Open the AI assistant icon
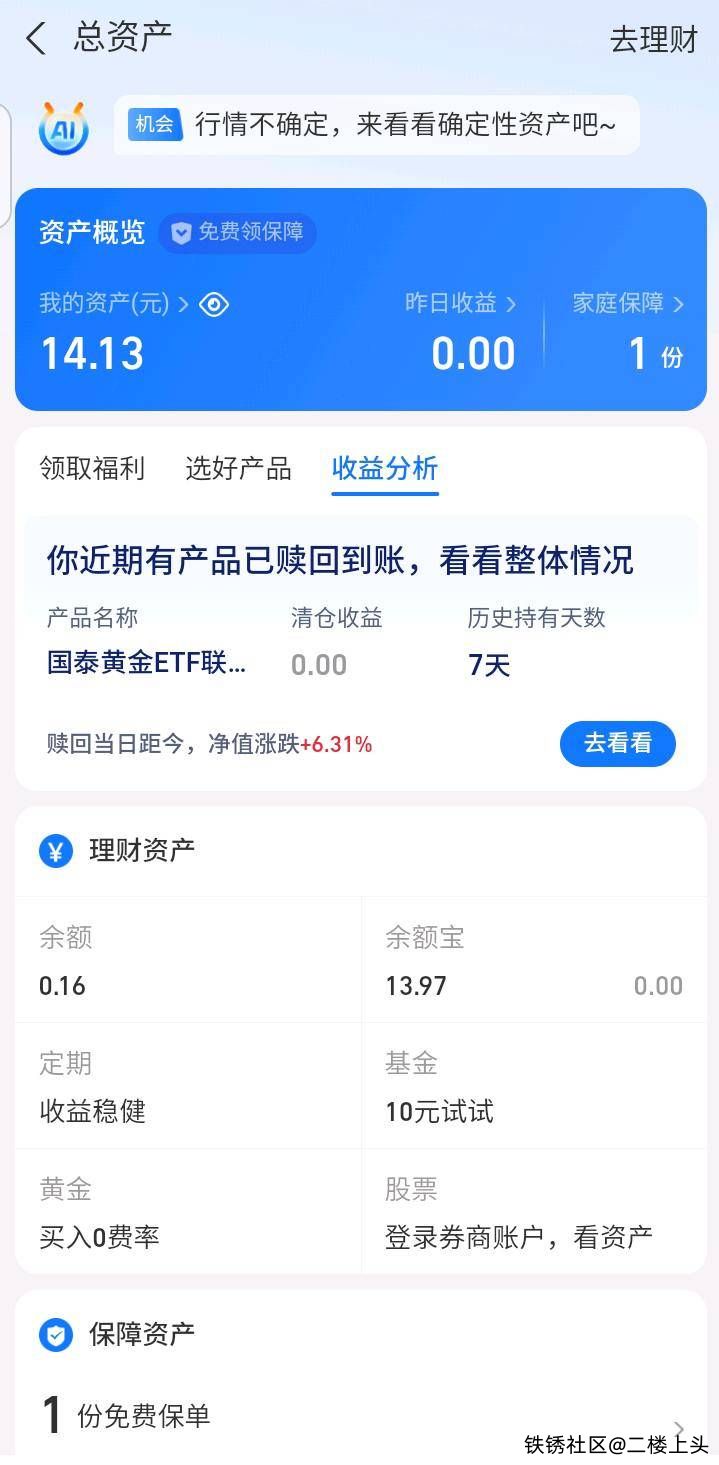The height and width of the screenshot is (1465, 719). tap(63, 128)
